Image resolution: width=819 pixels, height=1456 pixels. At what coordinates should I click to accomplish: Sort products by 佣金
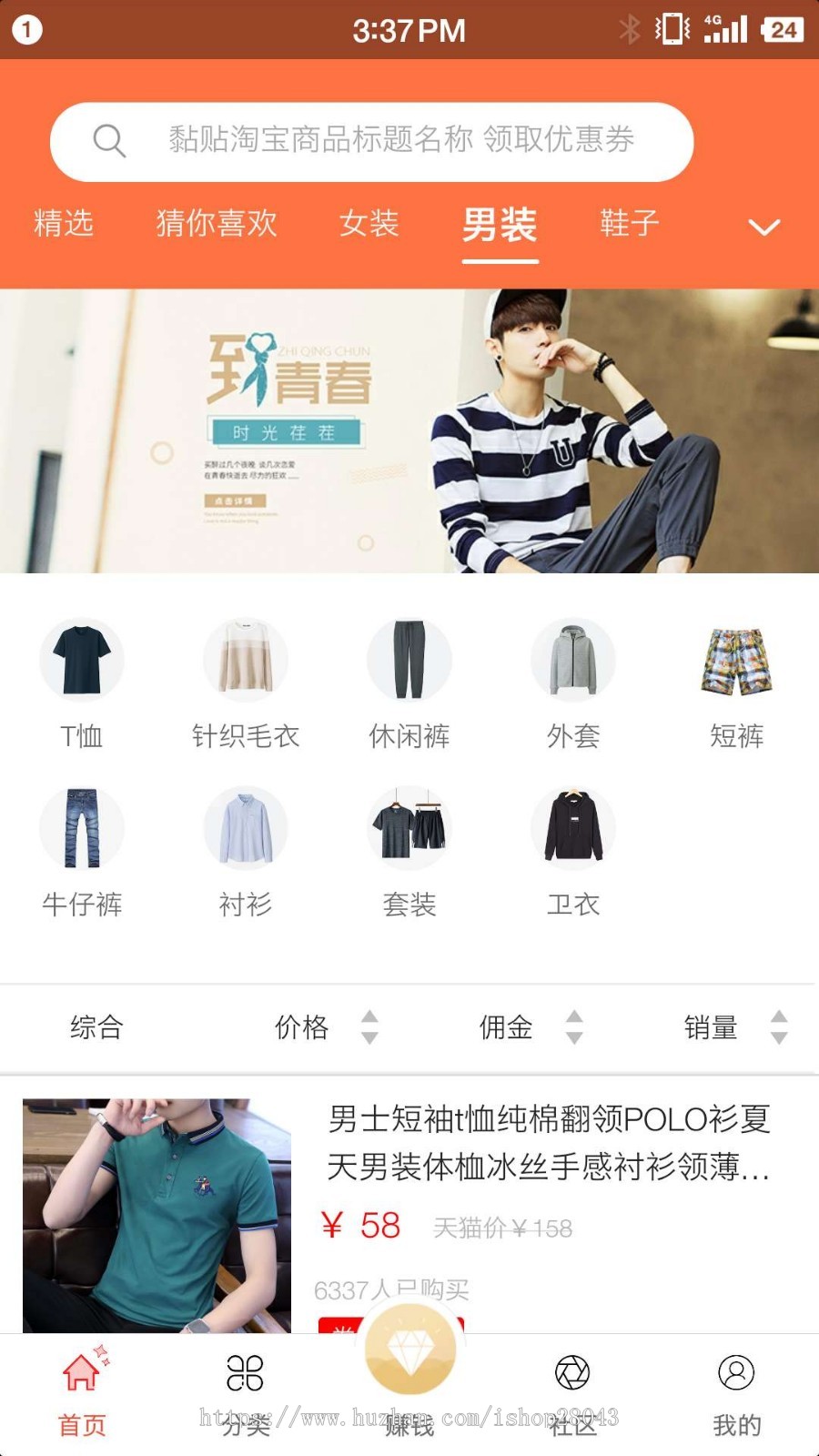point(528,1027)
